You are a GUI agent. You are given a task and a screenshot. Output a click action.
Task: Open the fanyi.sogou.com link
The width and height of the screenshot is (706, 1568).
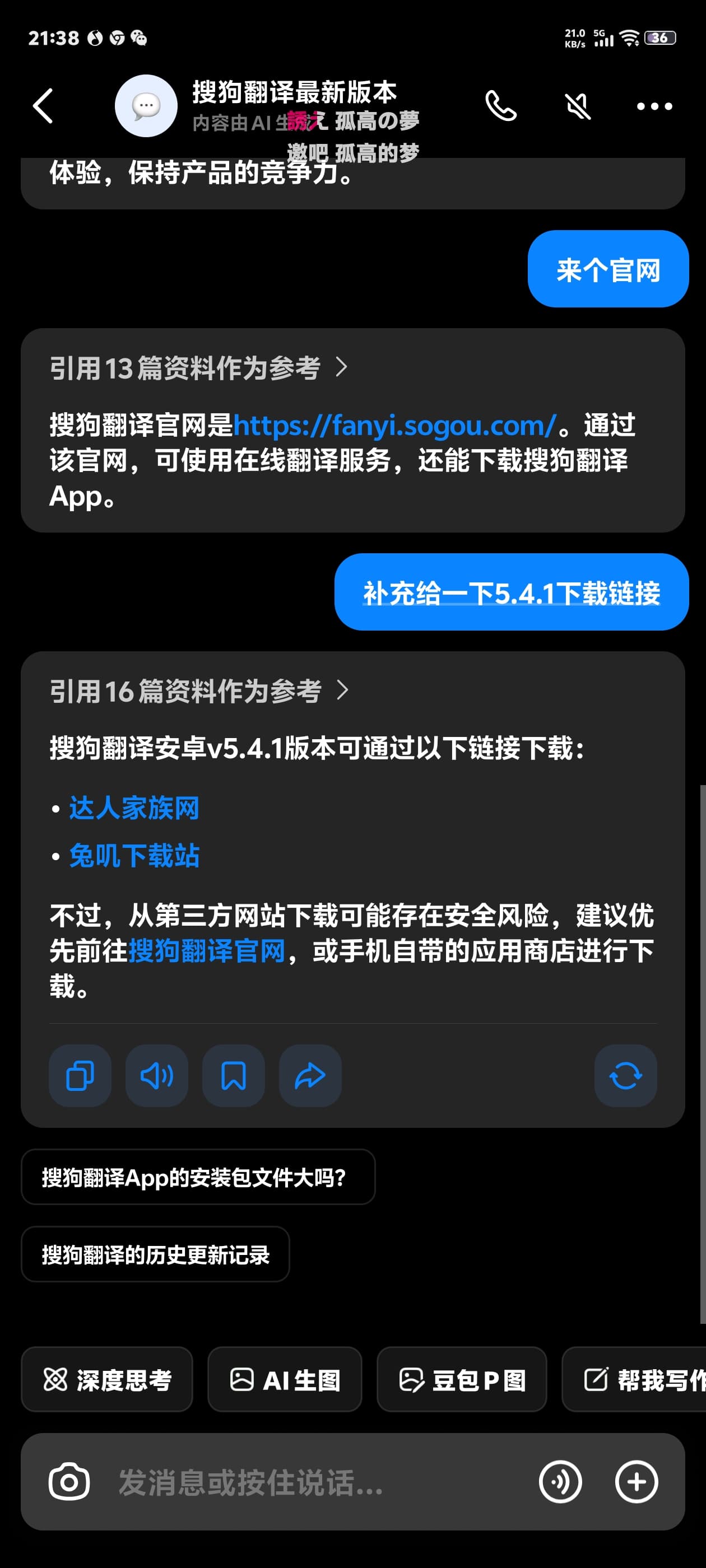[x=394, y=426]
